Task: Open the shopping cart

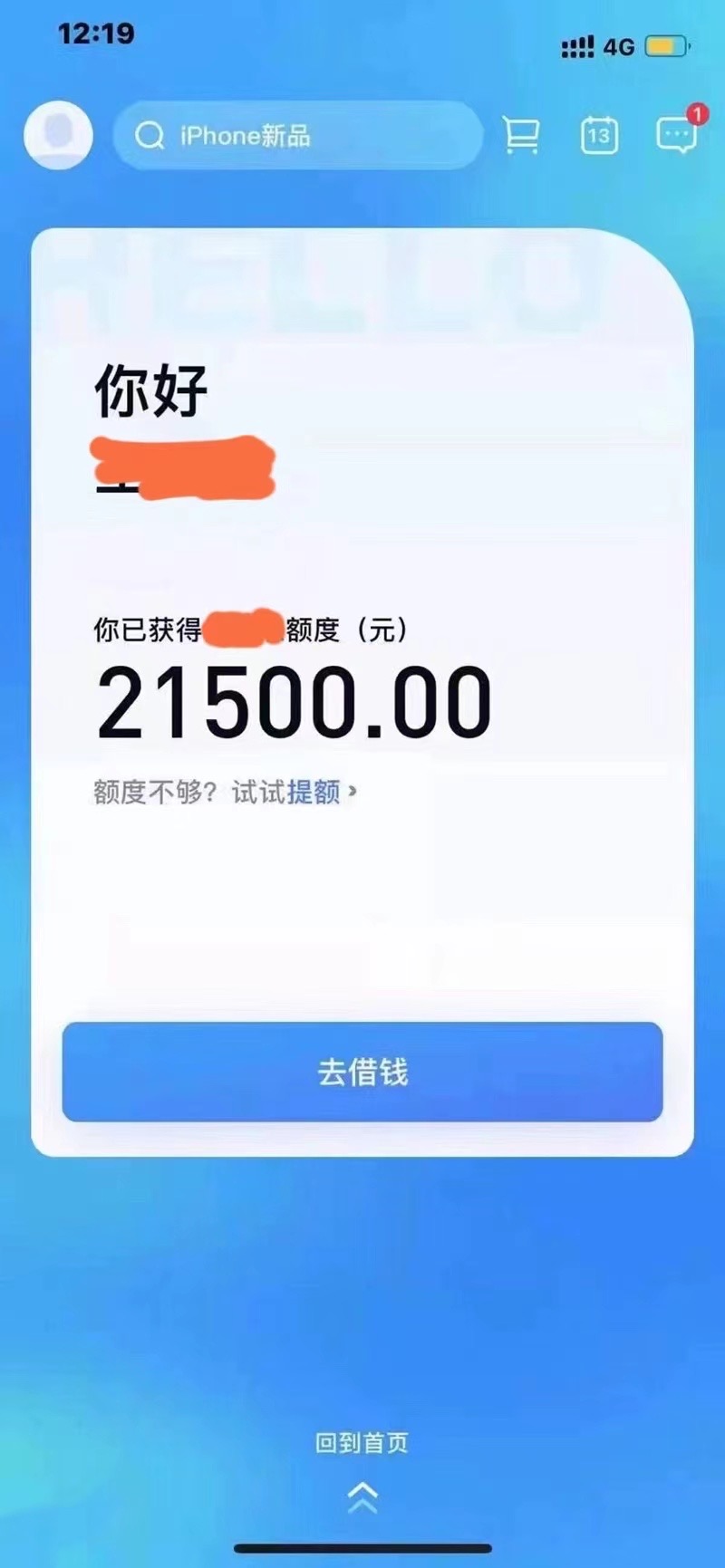Action: pos(521,136)
